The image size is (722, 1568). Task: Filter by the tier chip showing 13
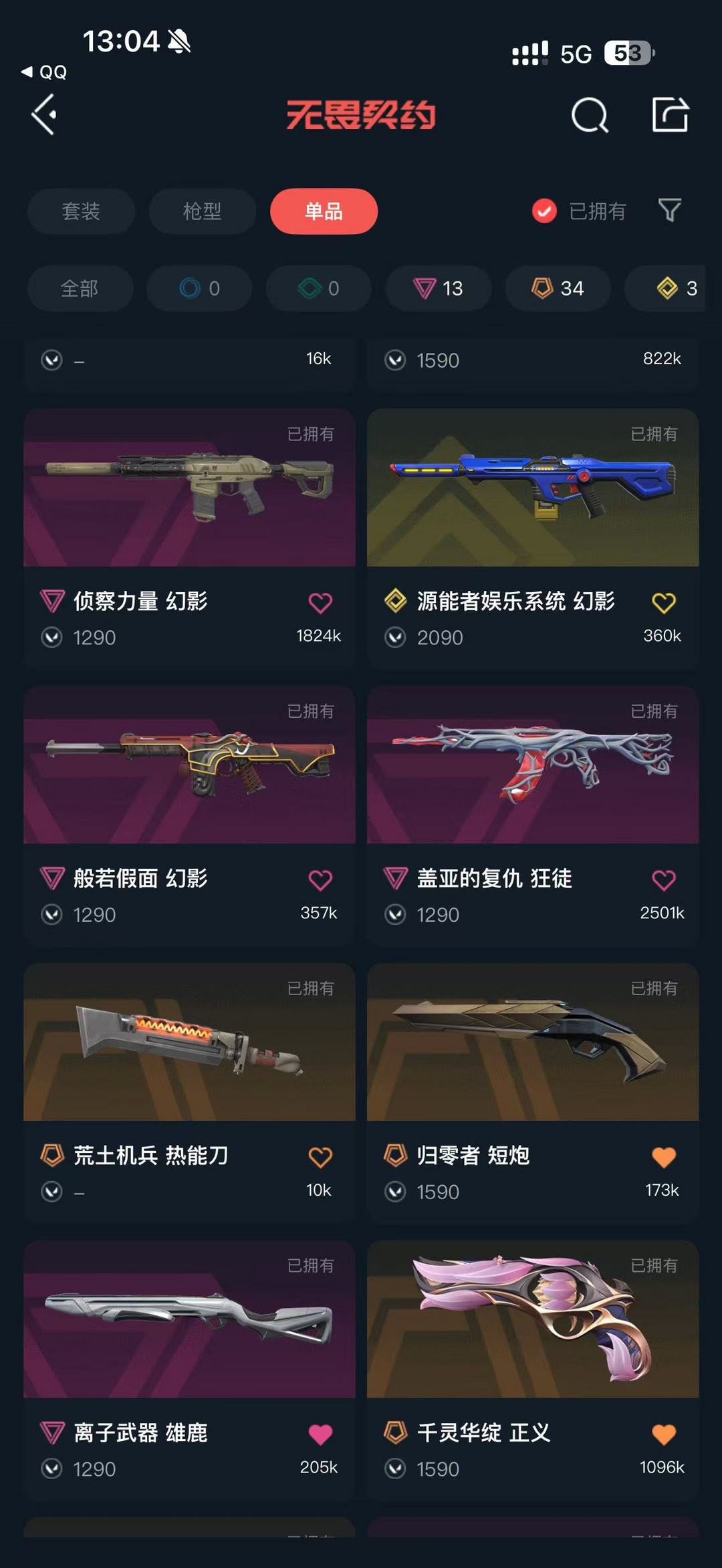tap(438, 289)
